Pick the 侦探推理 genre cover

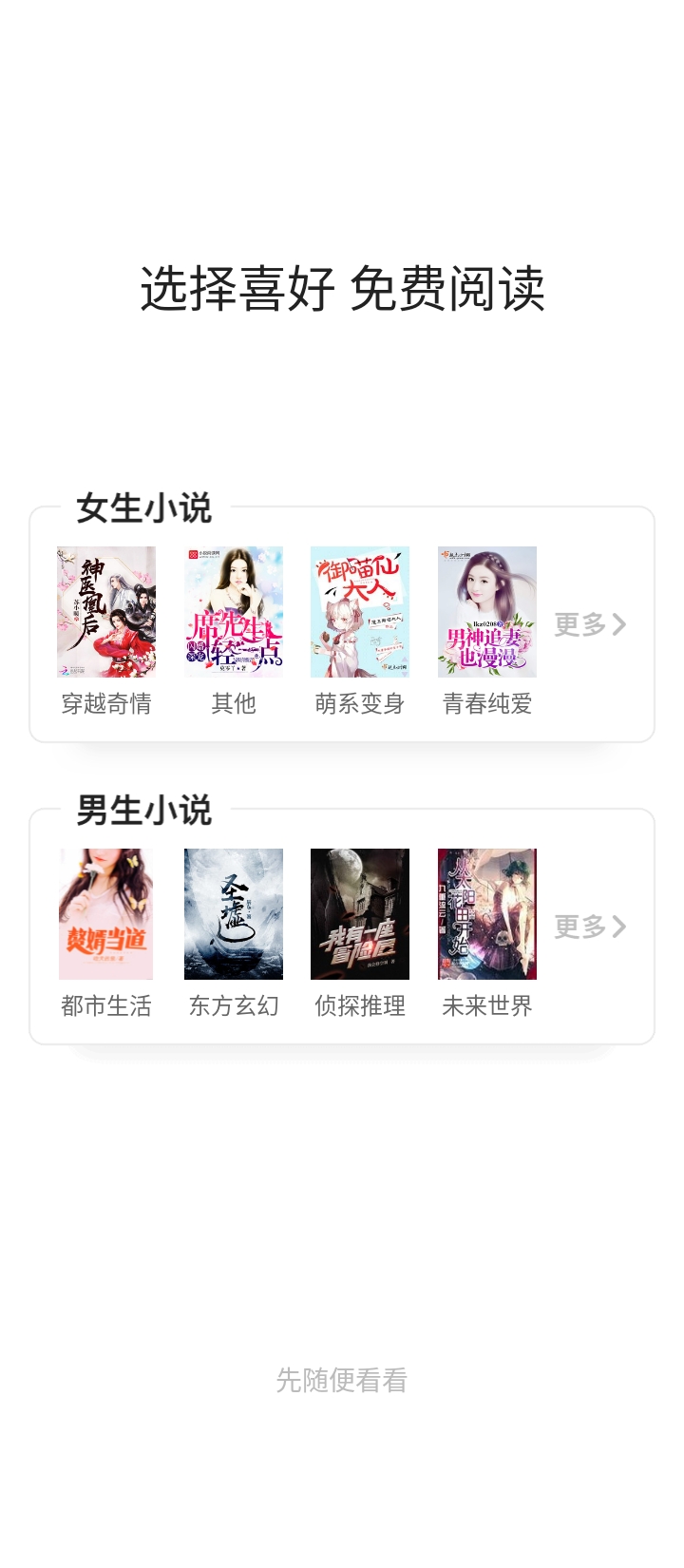pos(360,914)
